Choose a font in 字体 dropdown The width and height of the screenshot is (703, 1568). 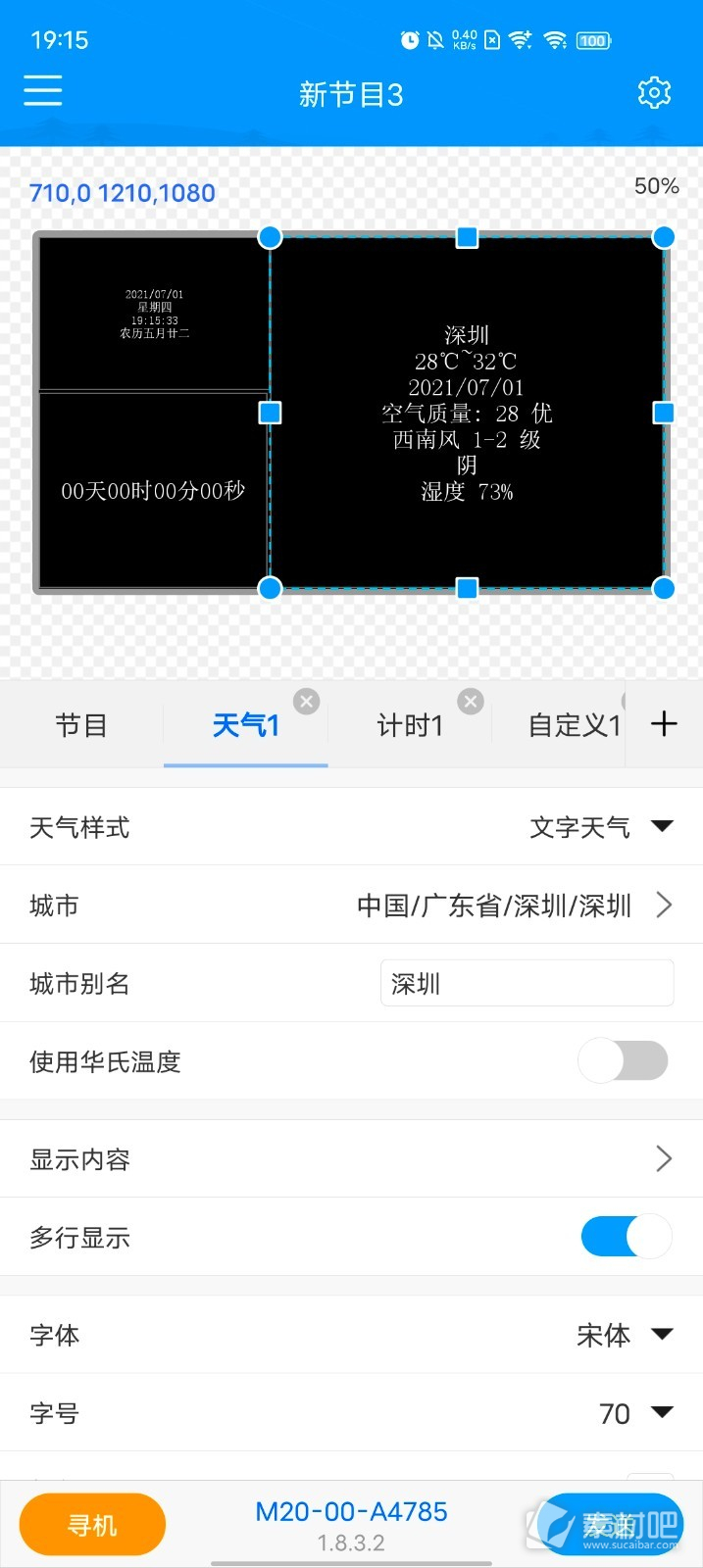tap(625, 1335)
